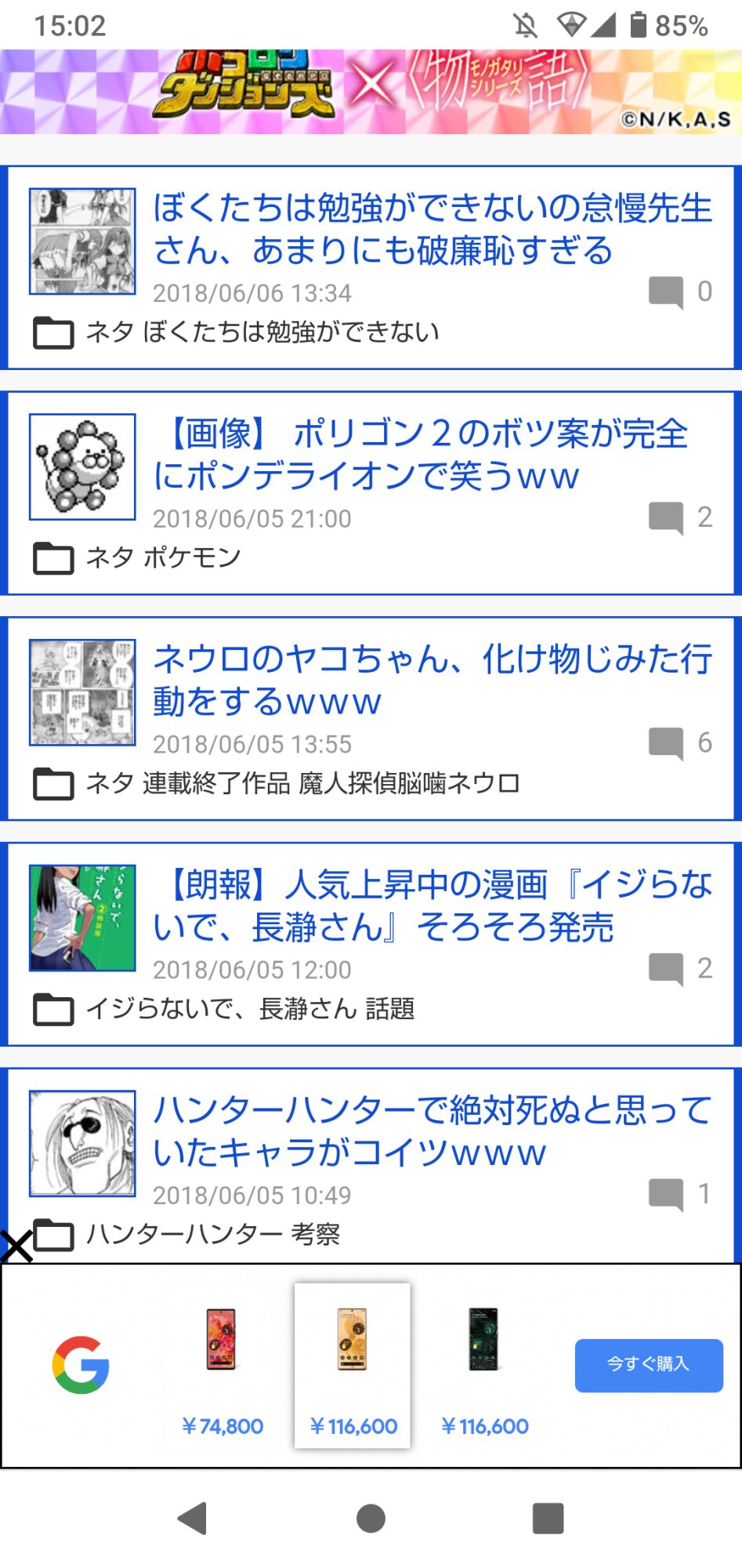
Task: Open the ポケモン category tag
Action: point(192,557)
